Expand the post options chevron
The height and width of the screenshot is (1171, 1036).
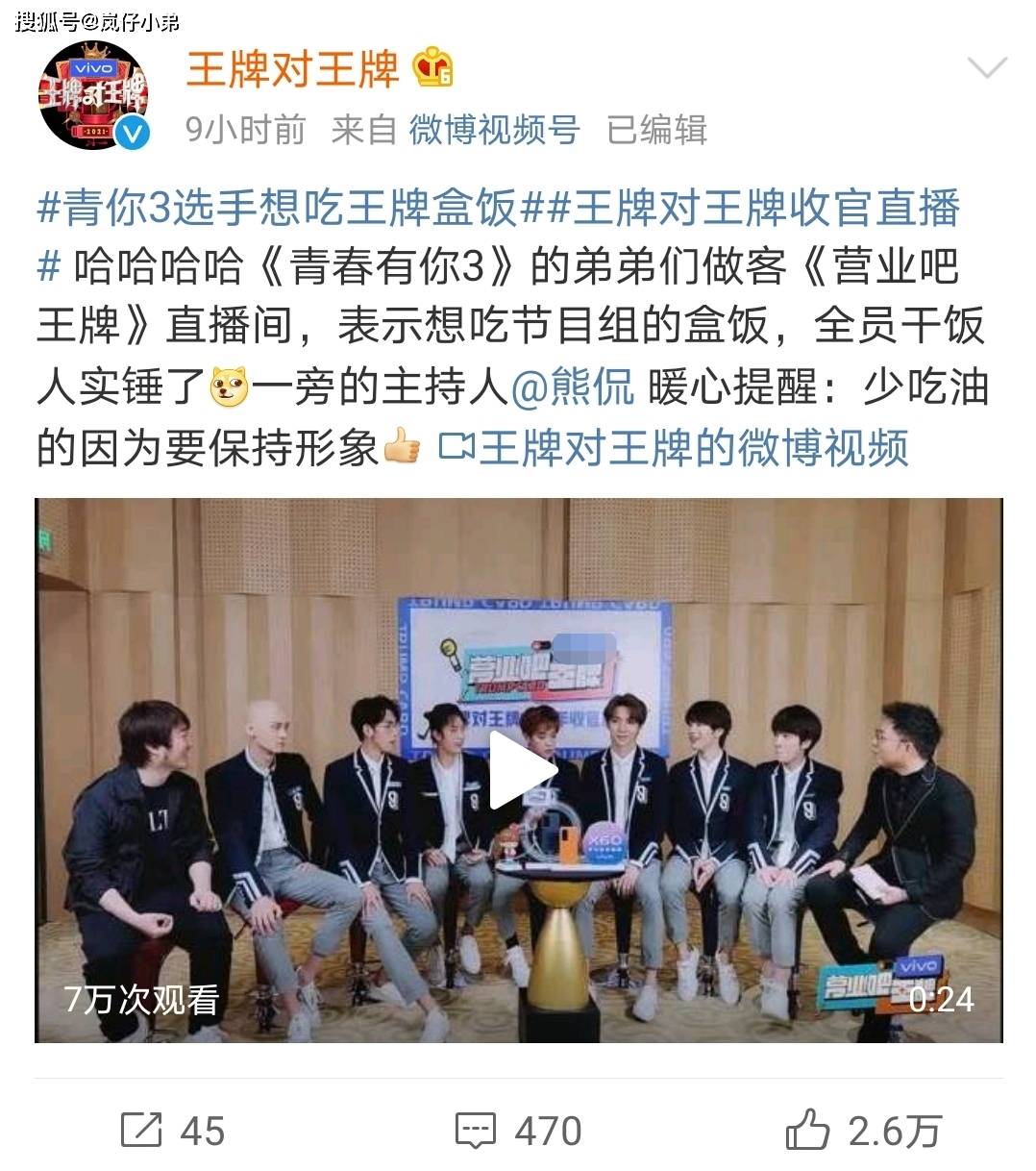click(986, 69)
